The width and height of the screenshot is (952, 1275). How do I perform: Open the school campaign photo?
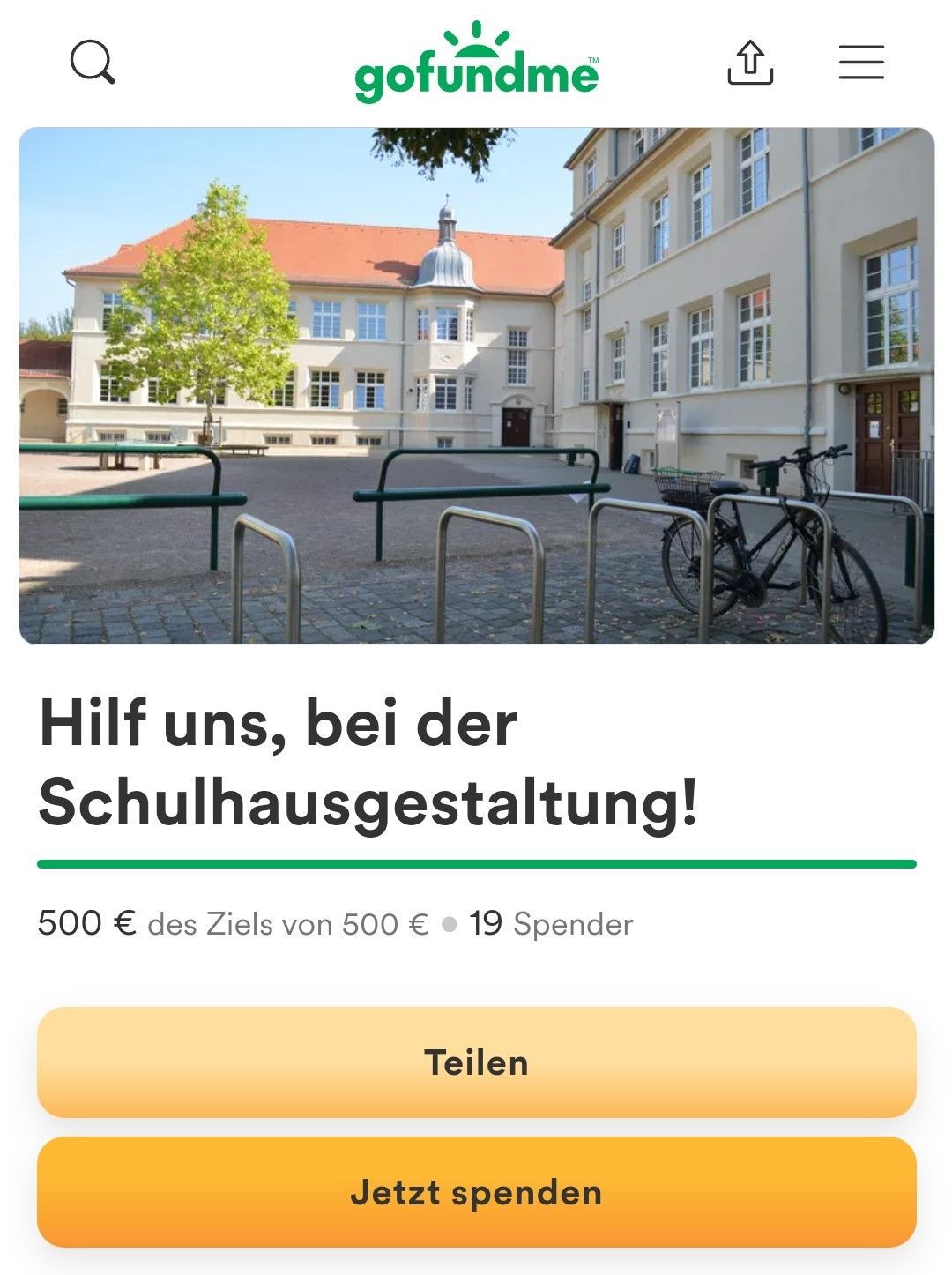476,385
